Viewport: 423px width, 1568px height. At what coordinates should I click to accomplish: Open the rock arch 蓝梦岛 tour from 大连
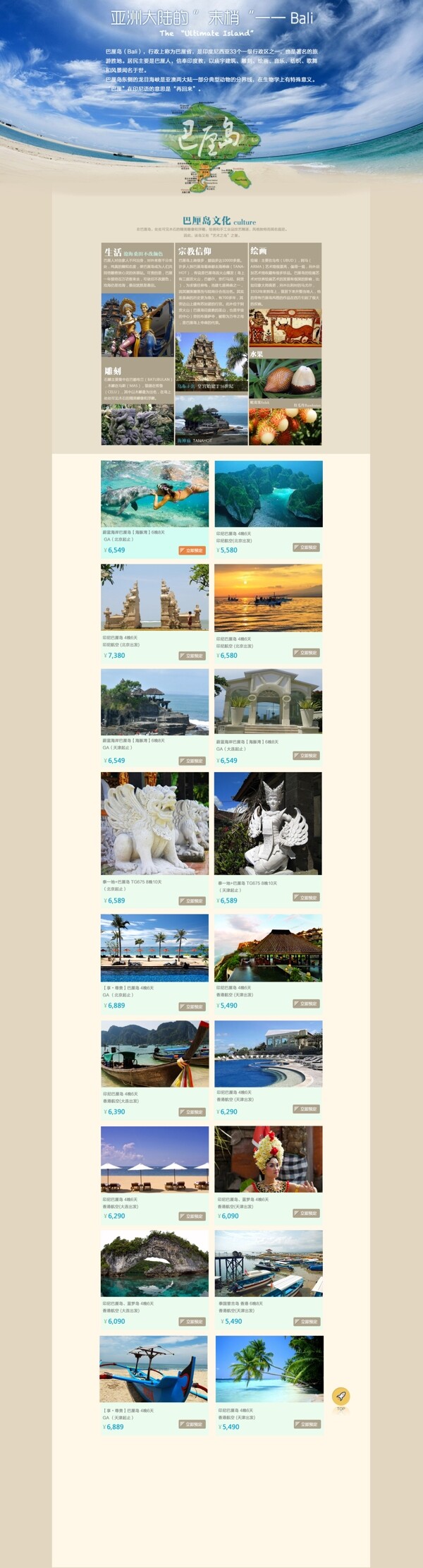coord(154,1263)
